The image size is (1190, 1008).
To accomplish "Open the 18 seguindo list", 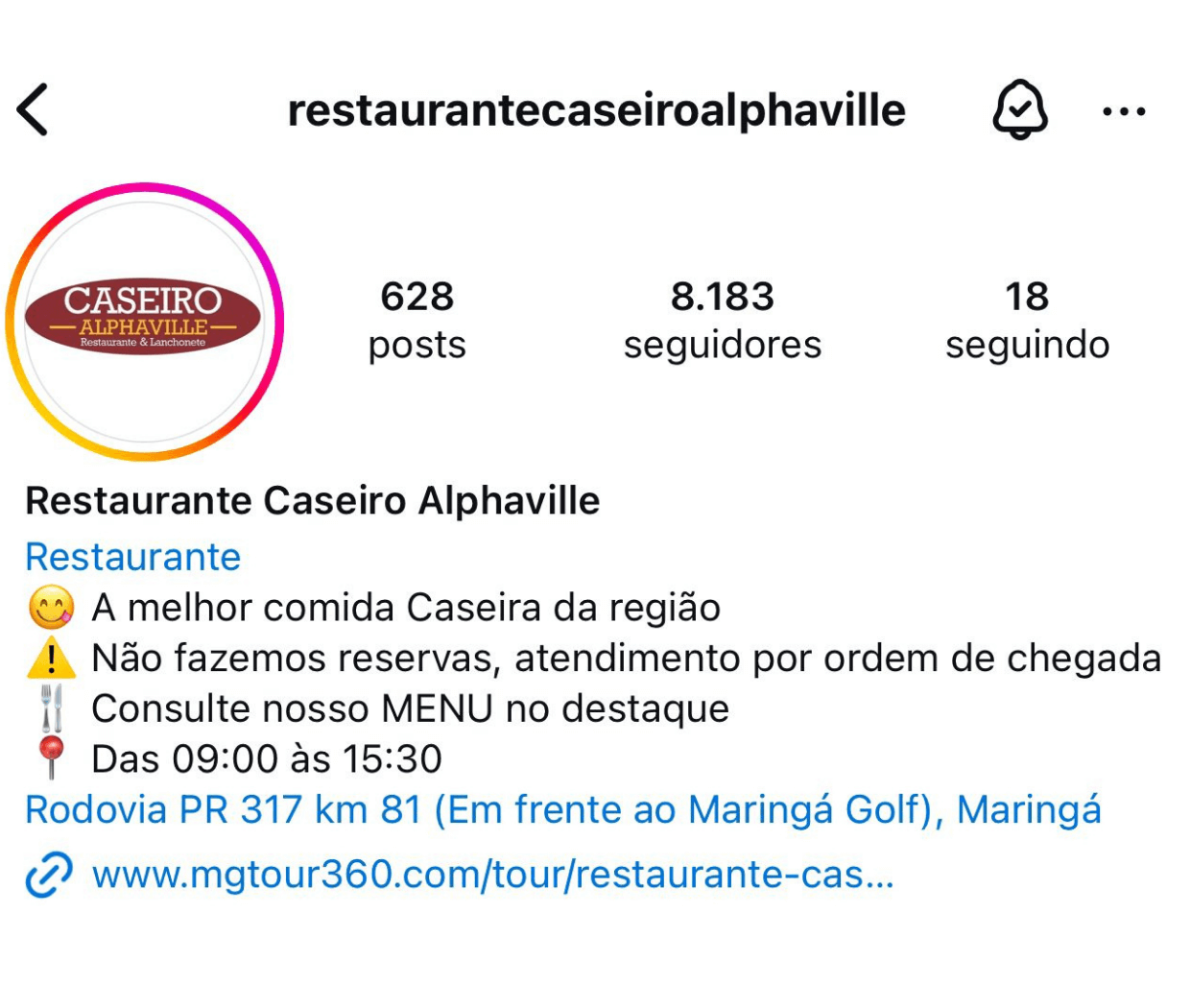I will point(1027,320).
